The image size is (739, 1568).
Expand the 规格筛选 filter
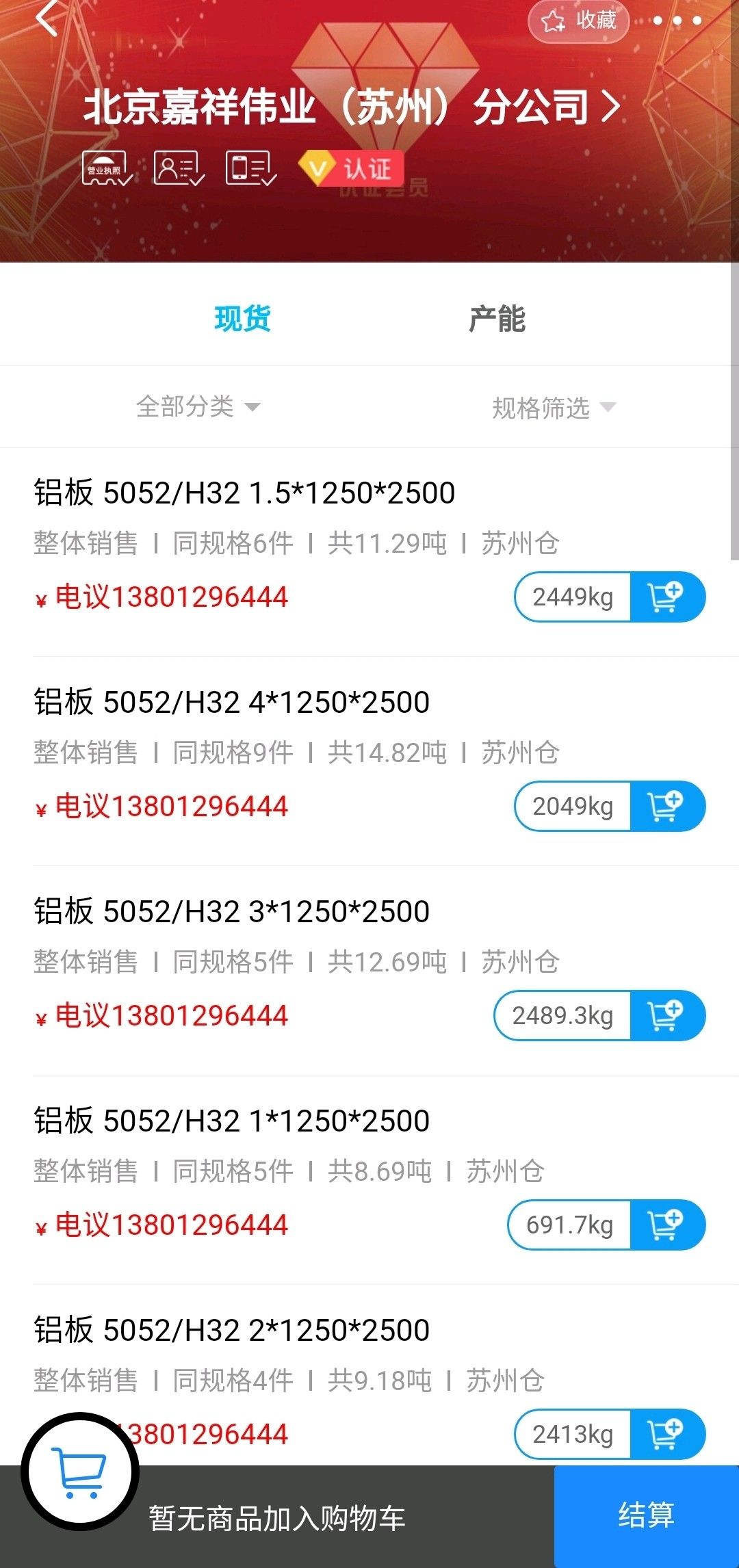[x=554, y=408]
